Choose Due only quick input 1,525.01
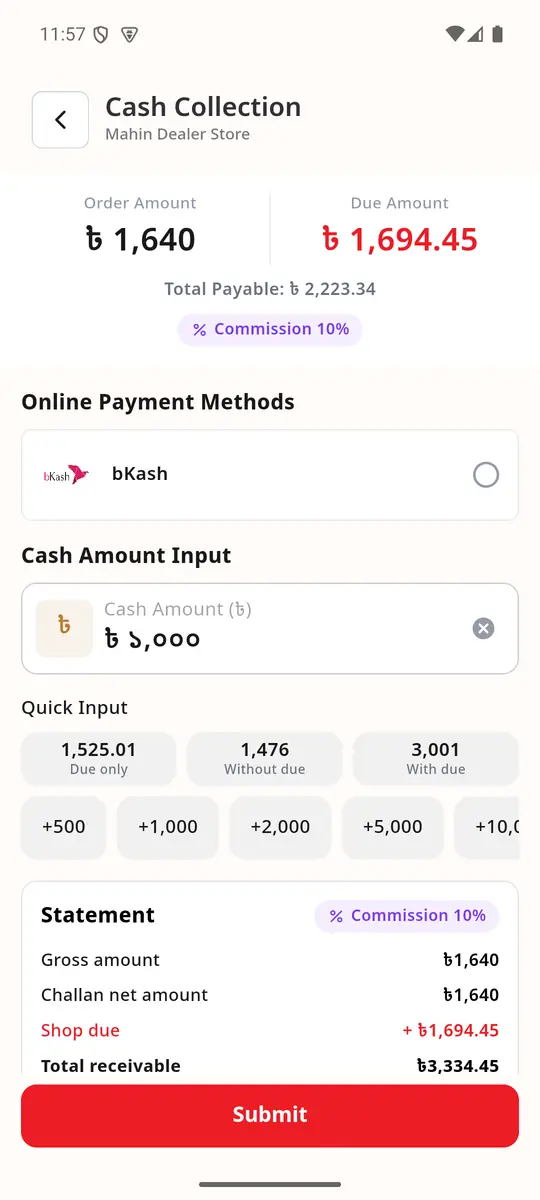The height and width of the screenshot is (1200, 540). pyautogui.click(x=99, y=758)
